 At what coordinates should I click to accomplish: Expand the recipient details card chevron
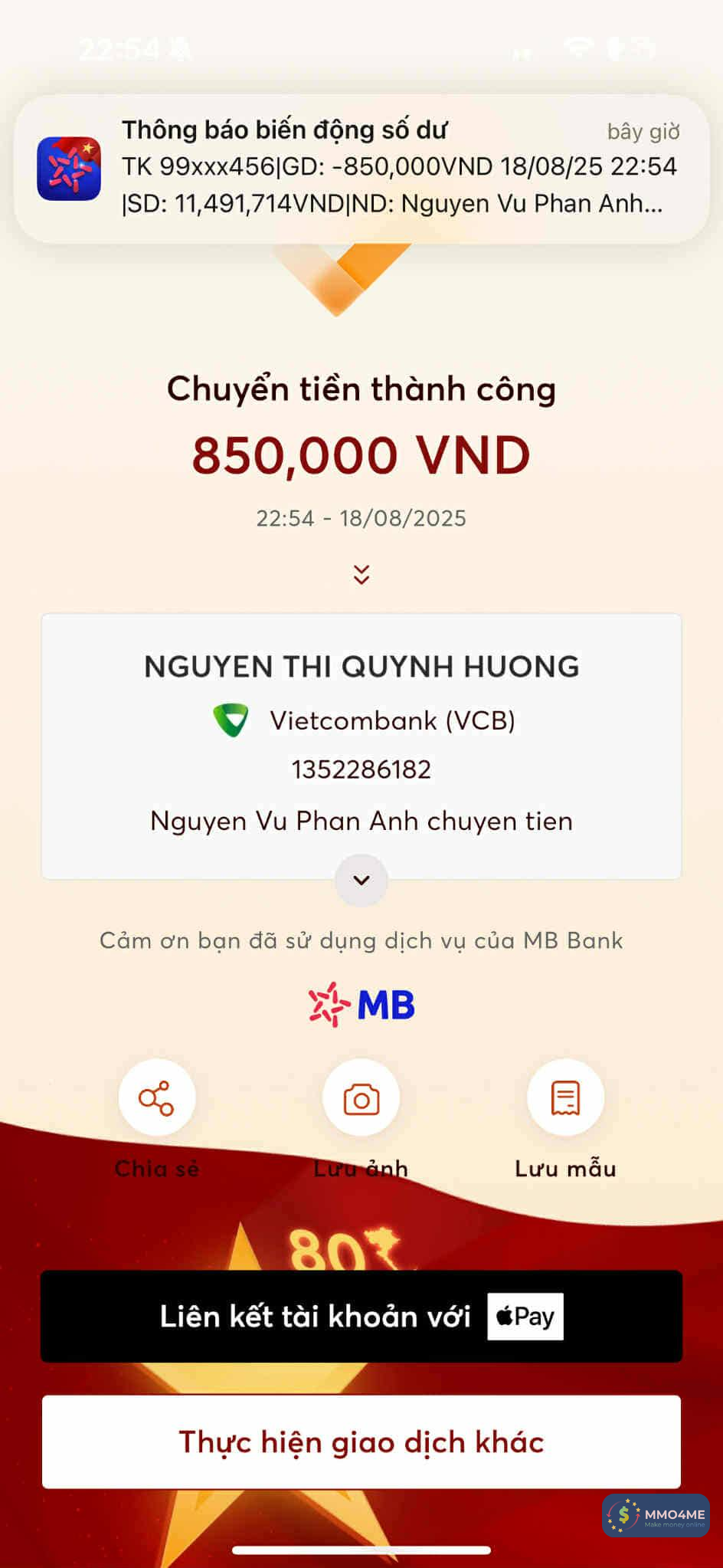coord(361,880)
